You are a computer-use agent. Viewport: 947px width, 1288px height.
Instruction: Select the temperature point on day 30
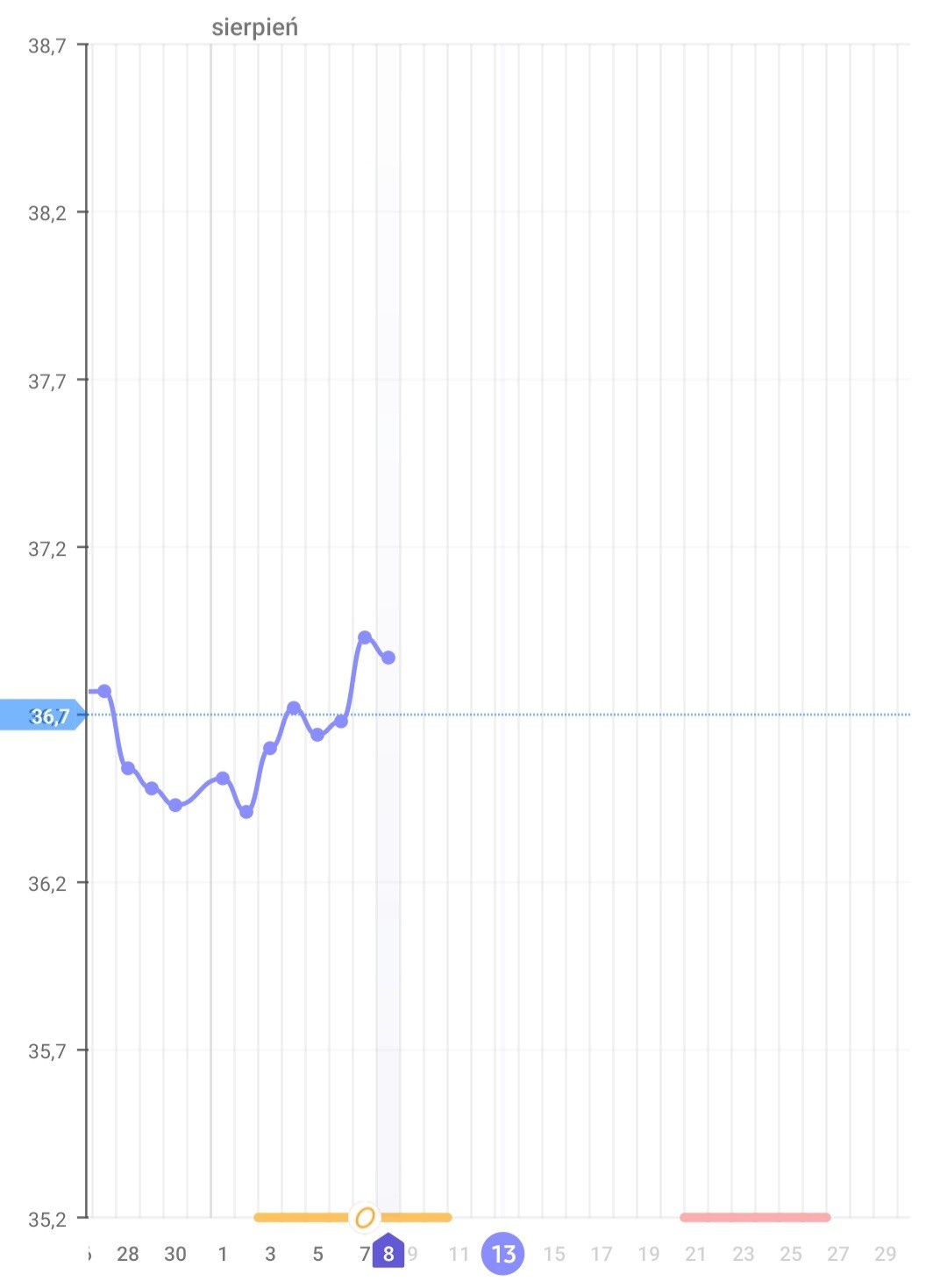[175, 805]
